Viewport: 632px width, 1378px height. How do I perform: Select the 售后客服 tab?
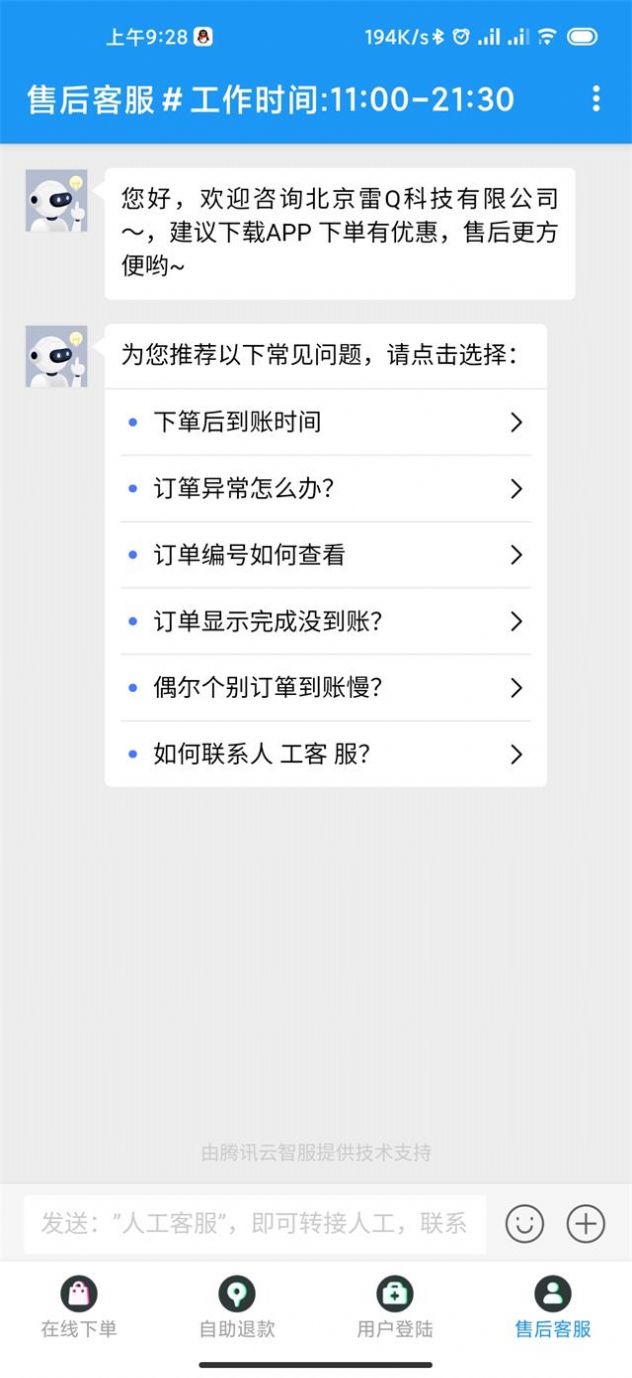[x=552, y=1308]
